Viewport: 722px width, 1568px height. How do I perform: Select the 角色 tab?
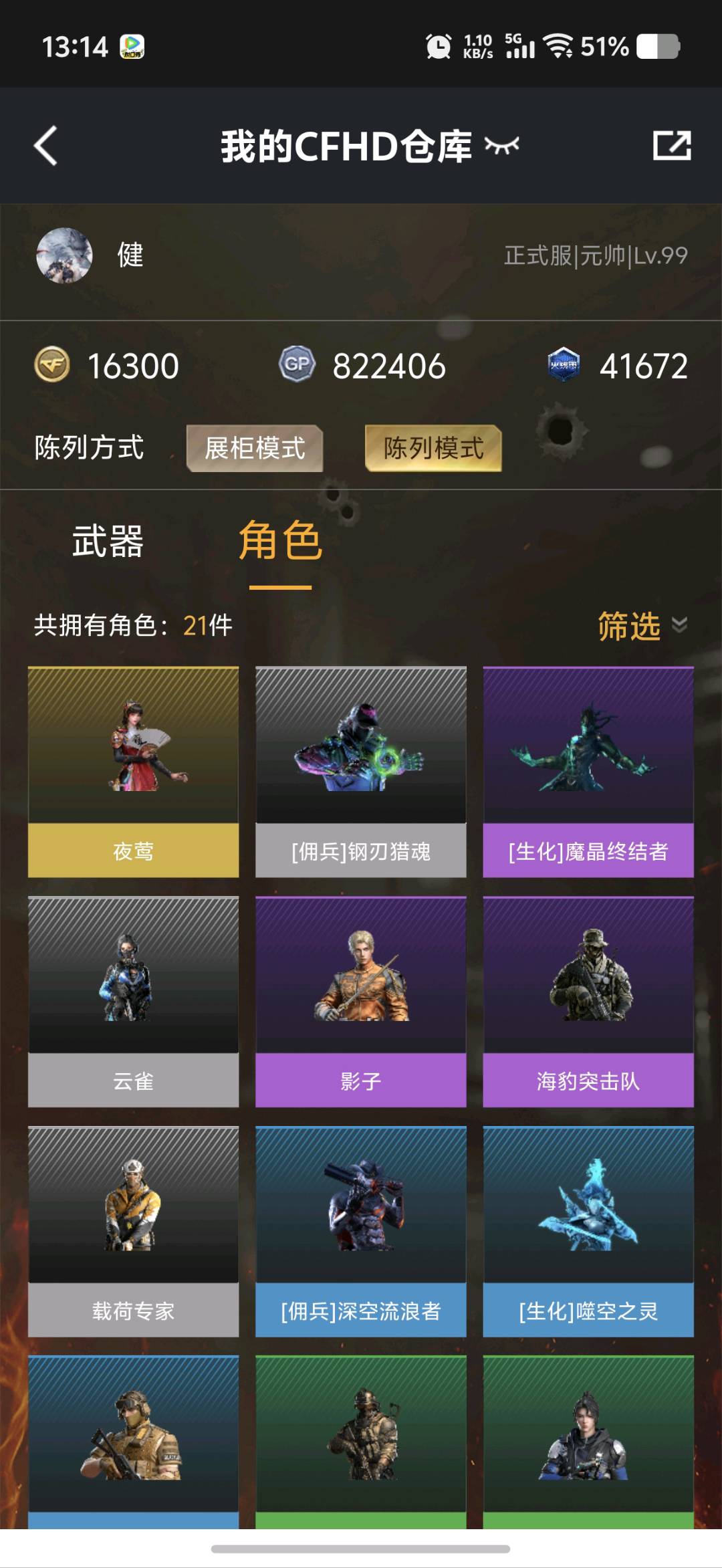tap(281, 541)
